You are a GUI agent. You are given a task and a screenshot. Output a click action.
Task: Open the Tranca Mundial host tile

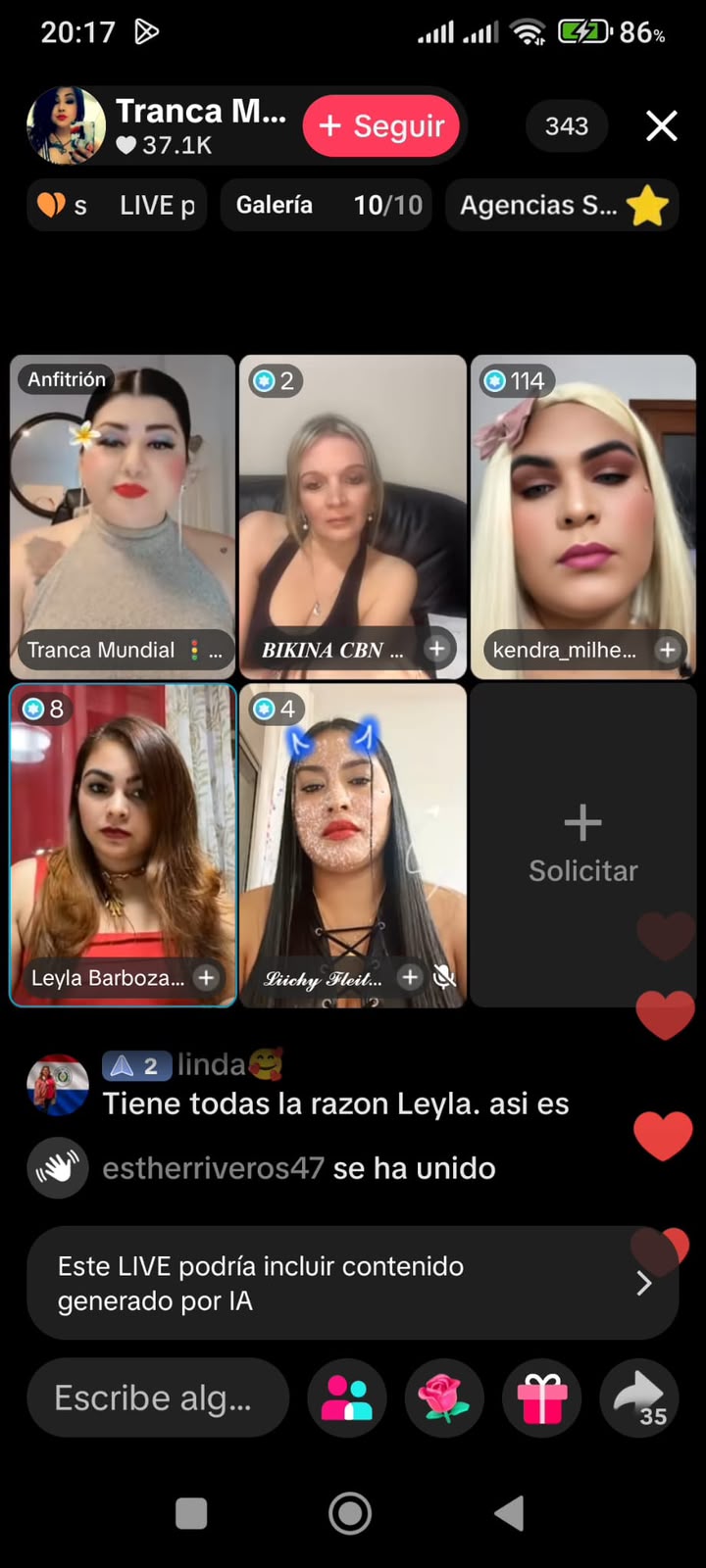[x=123, y=516]
